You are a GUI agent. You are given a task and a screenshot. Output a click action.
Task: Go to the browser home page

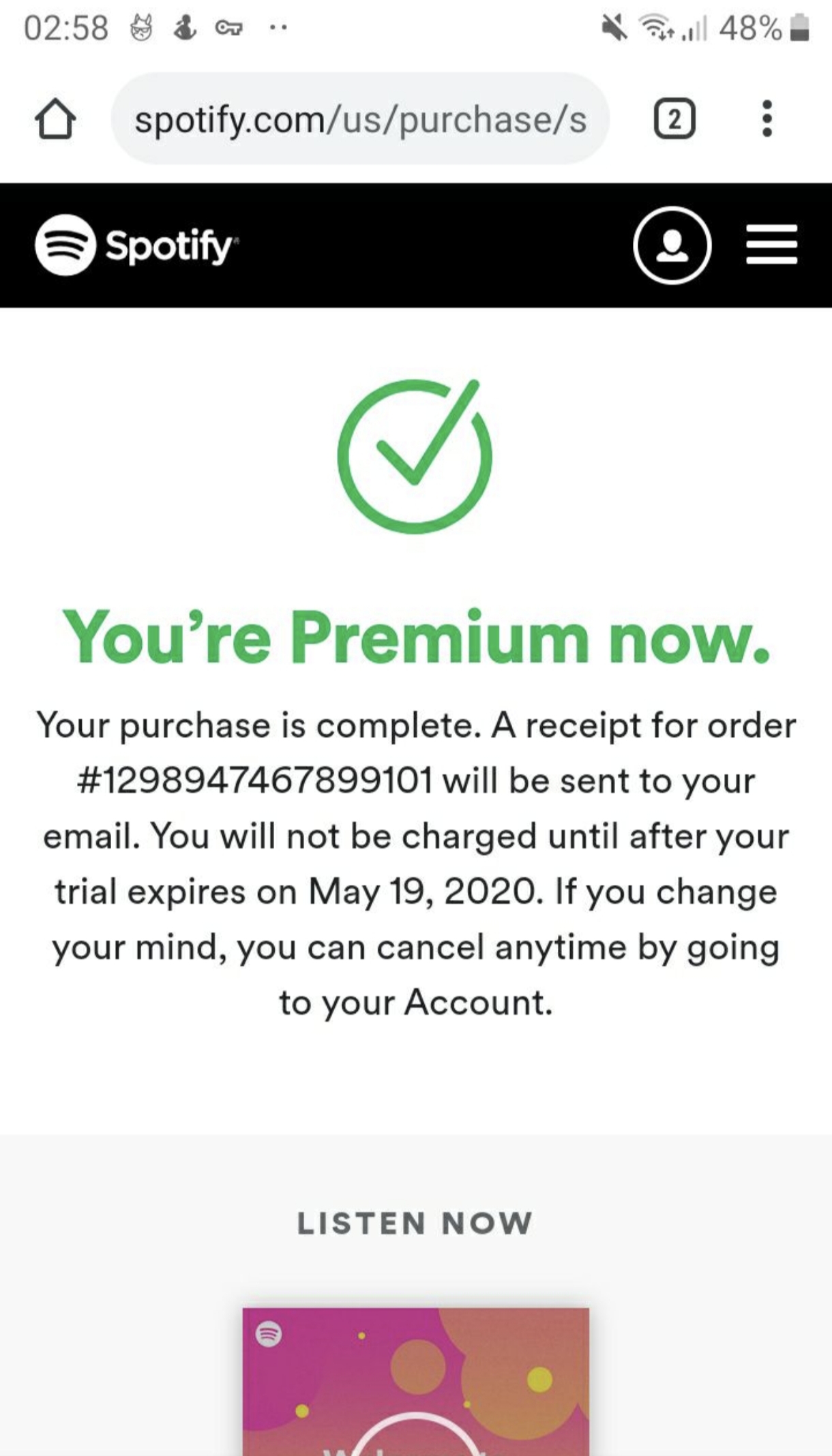click(x=55, y=120)
